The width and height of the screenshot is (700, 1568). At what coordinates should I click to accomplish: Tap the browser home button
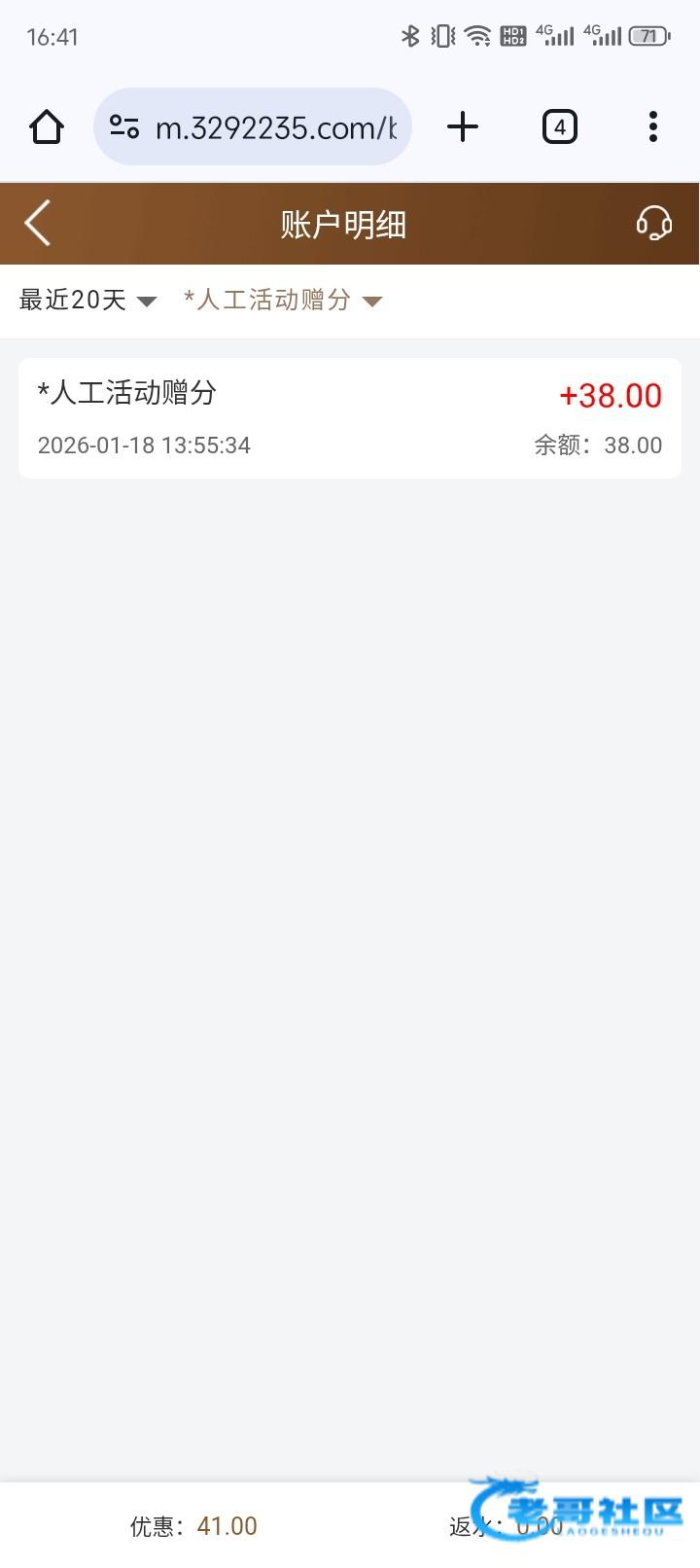point(47,127)
